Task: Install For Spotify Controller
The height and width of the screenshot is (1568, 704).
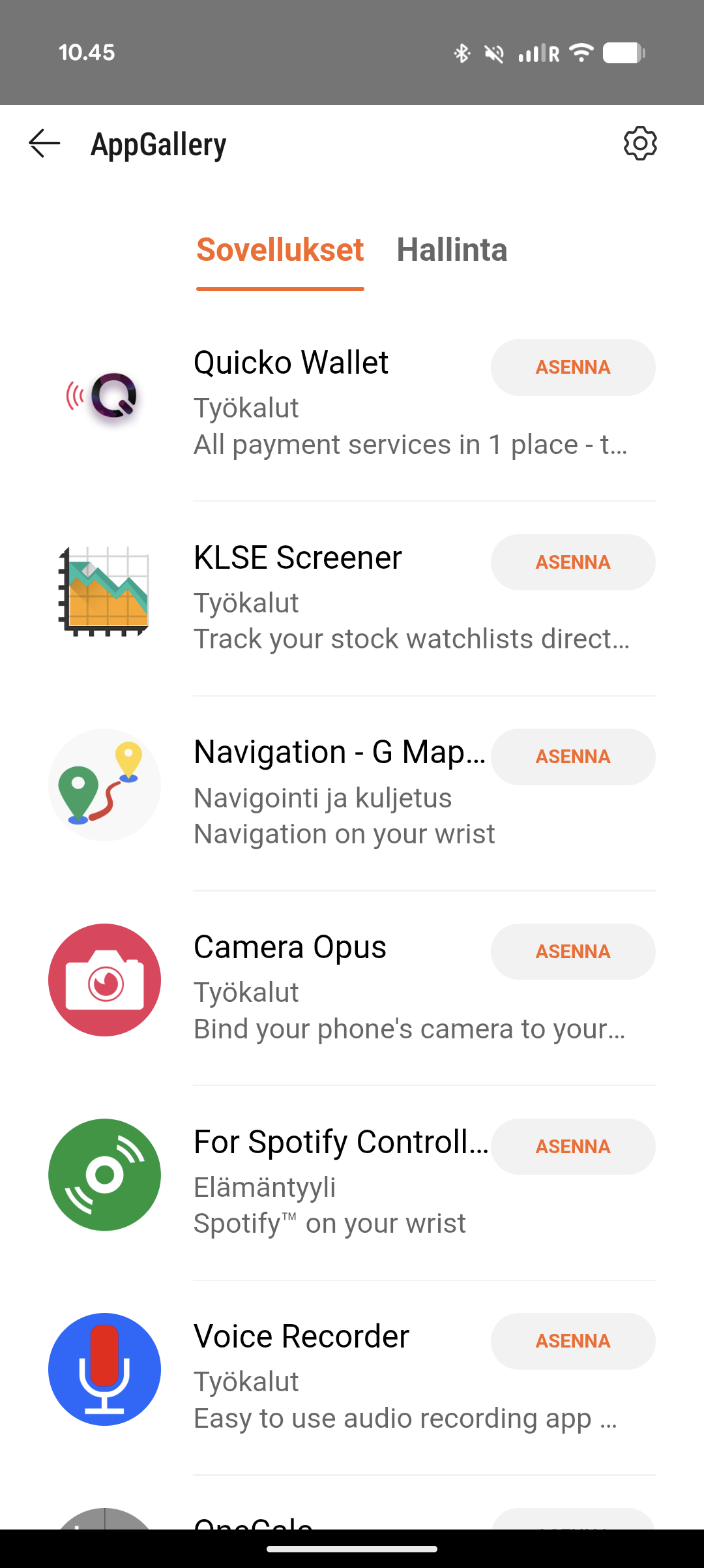Action: pos(573,1147)
